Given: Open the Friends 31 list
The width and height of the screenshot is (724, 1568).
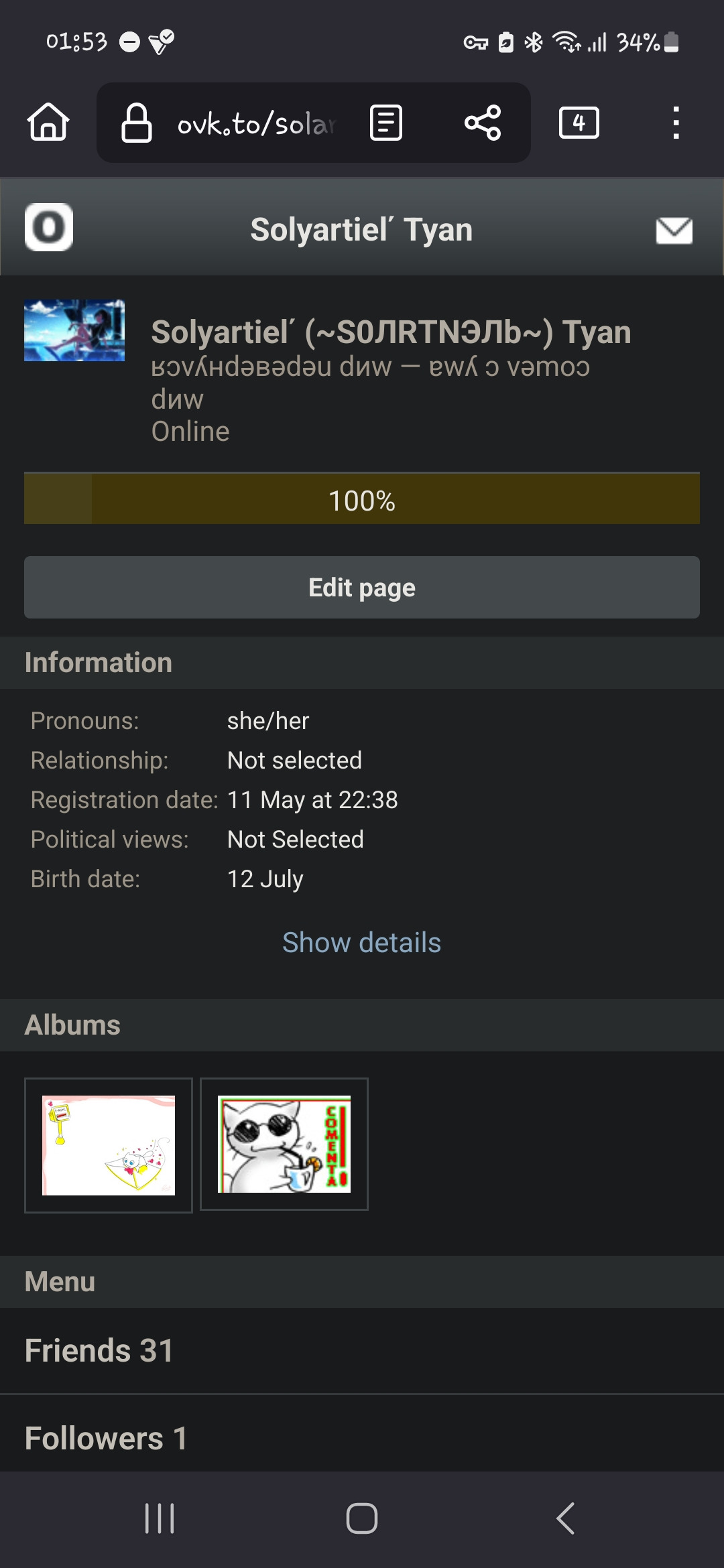Looking at the screenshot, I should (99, 1350).
